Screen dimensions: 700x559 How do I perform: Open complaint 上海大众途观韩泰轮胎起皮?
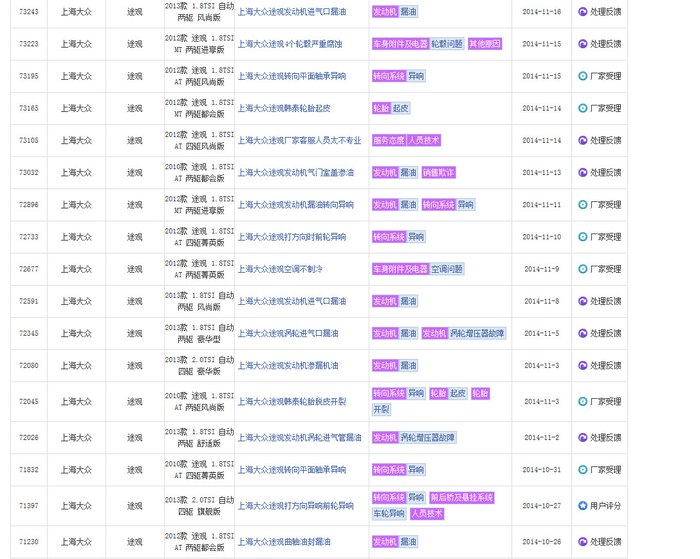(291, 108)
